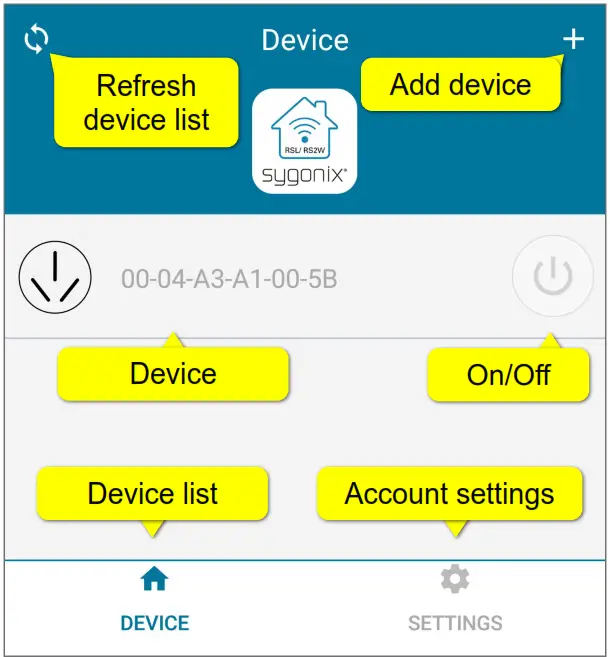Refresh the device list
The image size is (610, 657).
(x=36, y=40)
